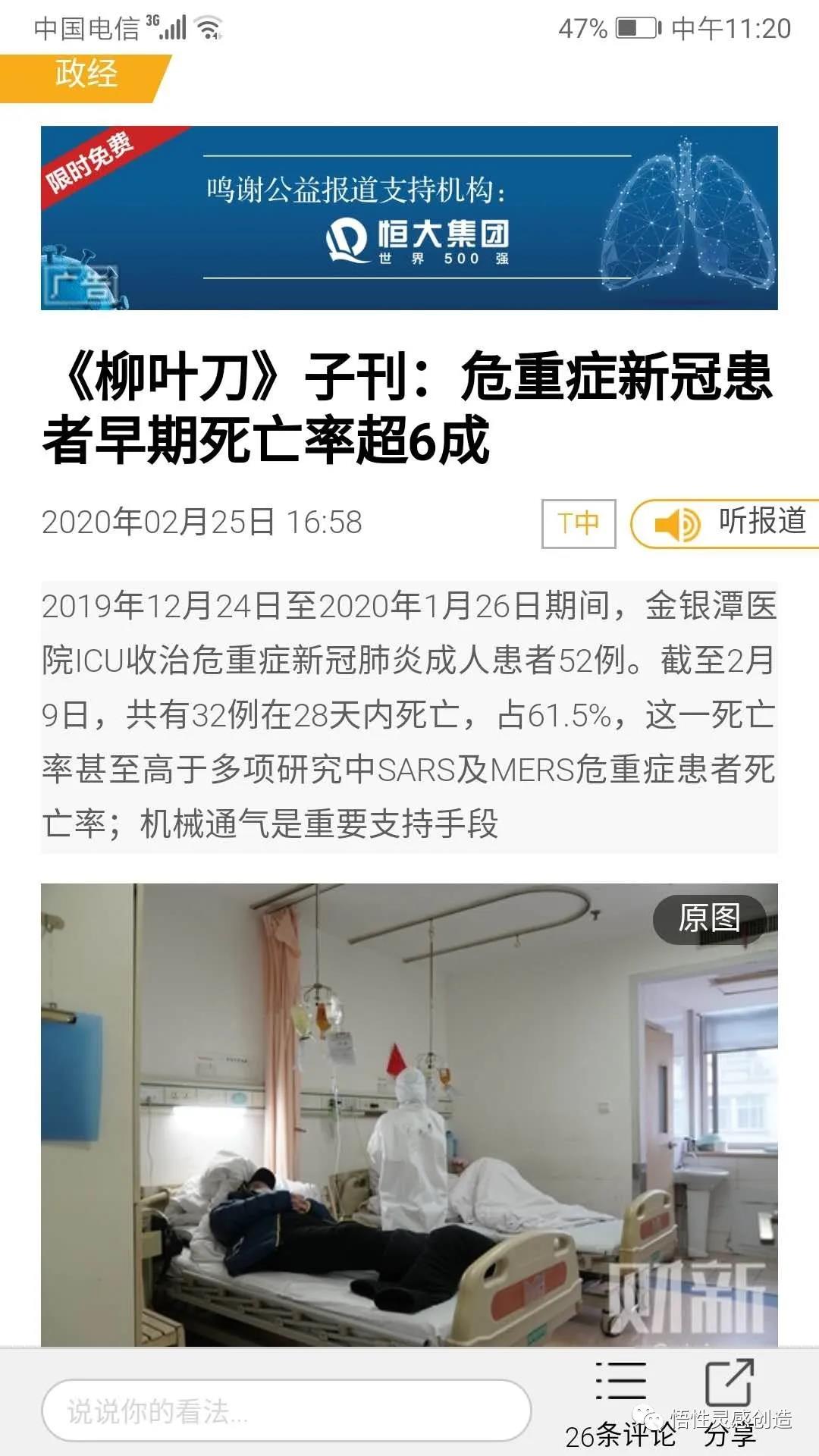Open the 26条评论 comments list
This screenshot has width=819, height=1456.
click(x=620, y=1403)
